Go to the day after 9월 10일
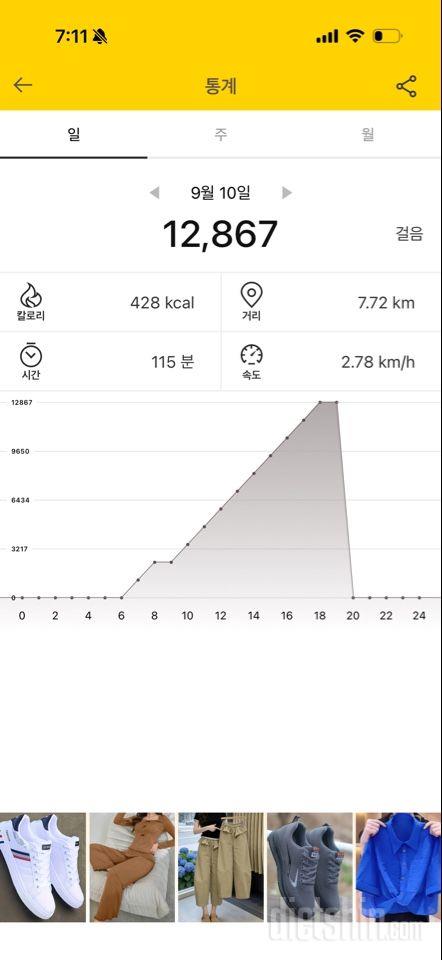Viewport: 442px width, 960px height. pos(287,193)
